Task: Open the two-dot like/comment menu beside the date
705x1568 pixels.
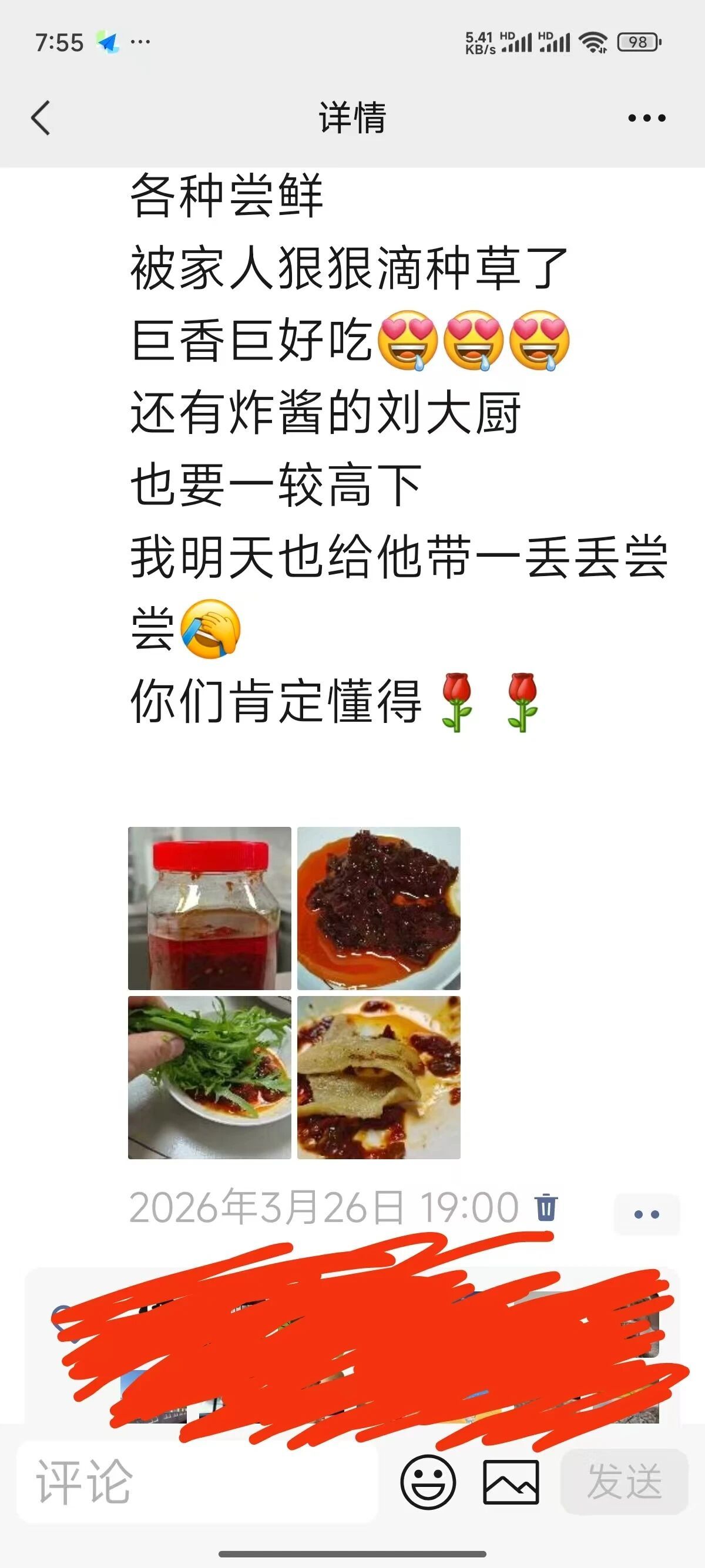Action: 647,1214
